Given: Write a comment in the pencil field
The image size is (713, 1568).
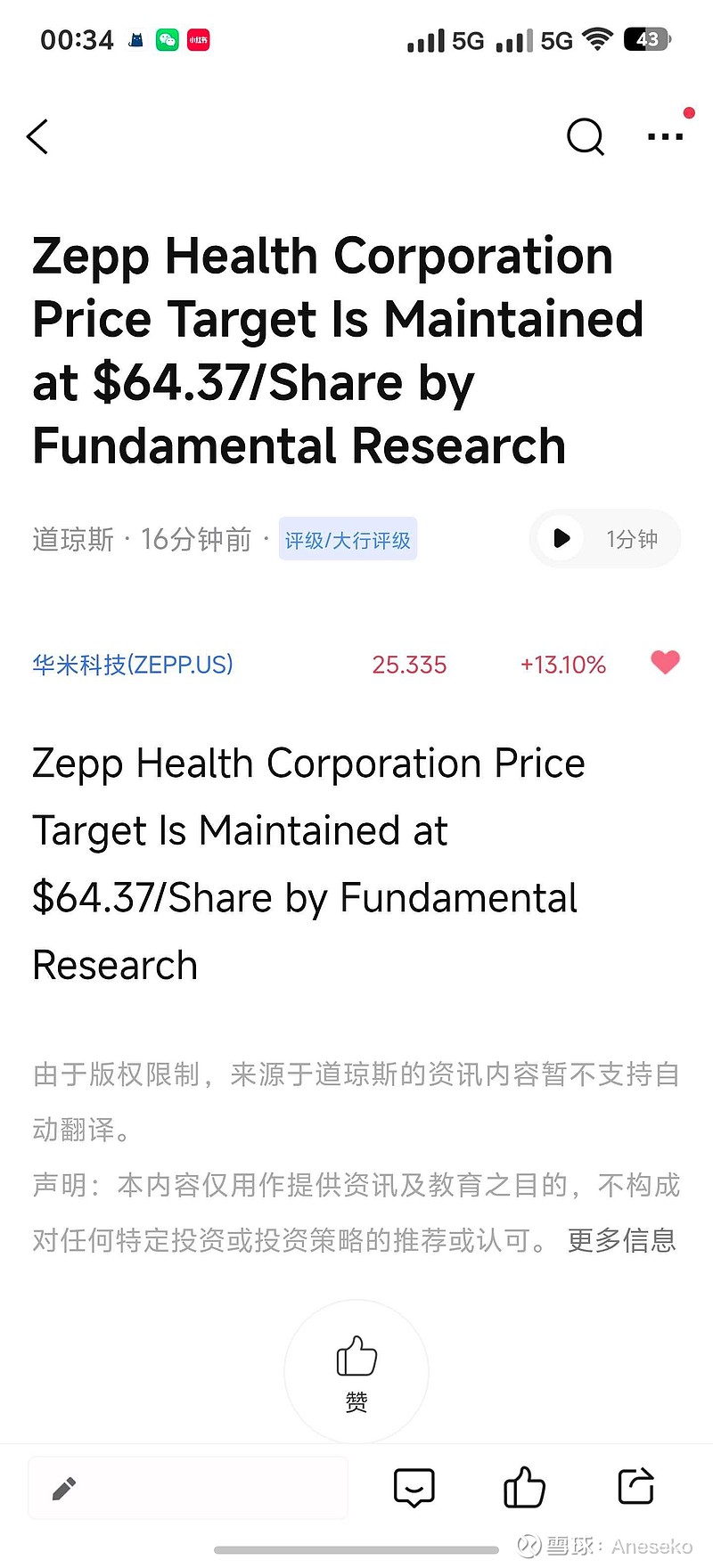Looking at the screenshot, I should [187, 1488].
